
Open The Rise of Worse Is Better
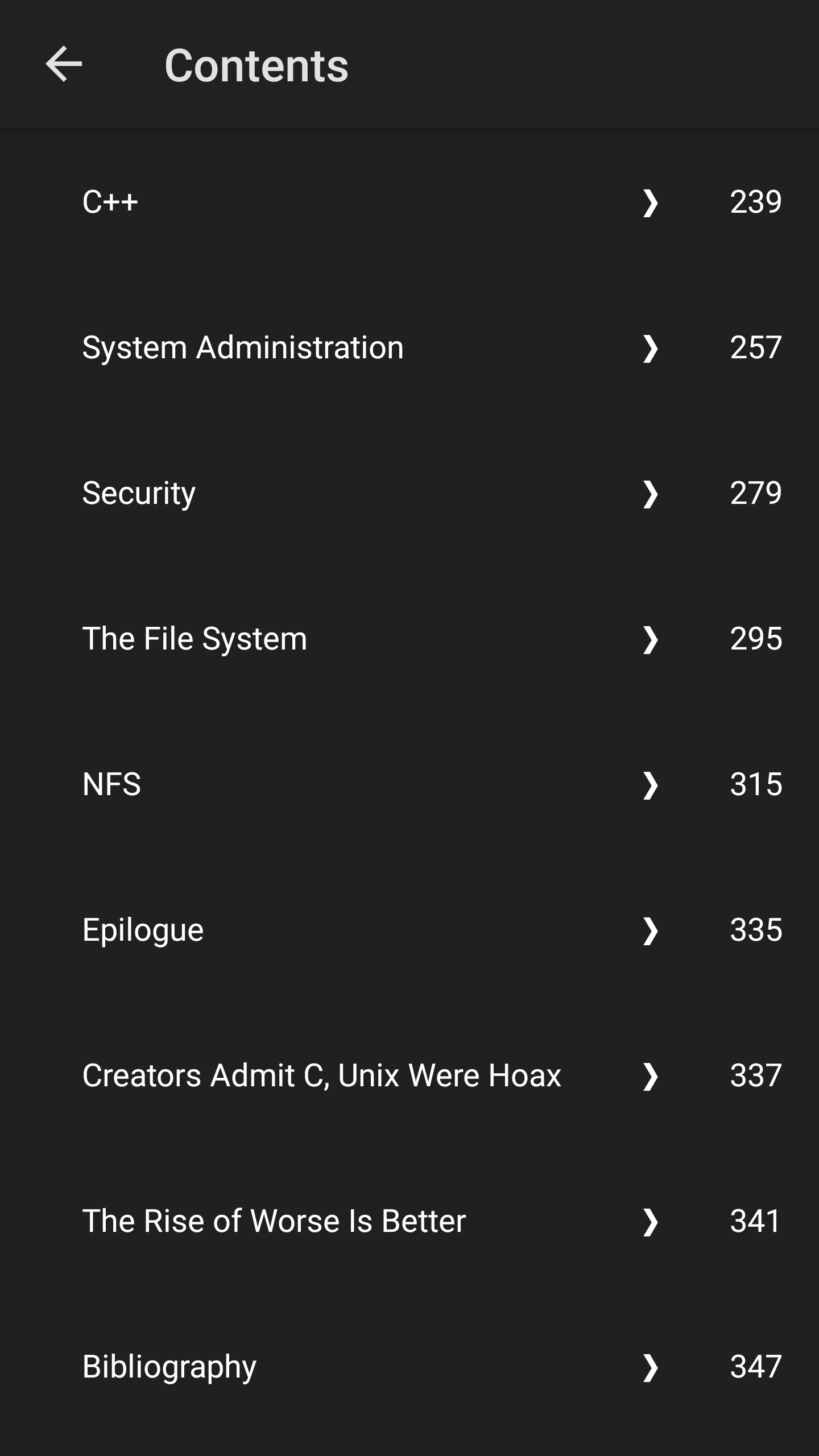click(274, 1221)
